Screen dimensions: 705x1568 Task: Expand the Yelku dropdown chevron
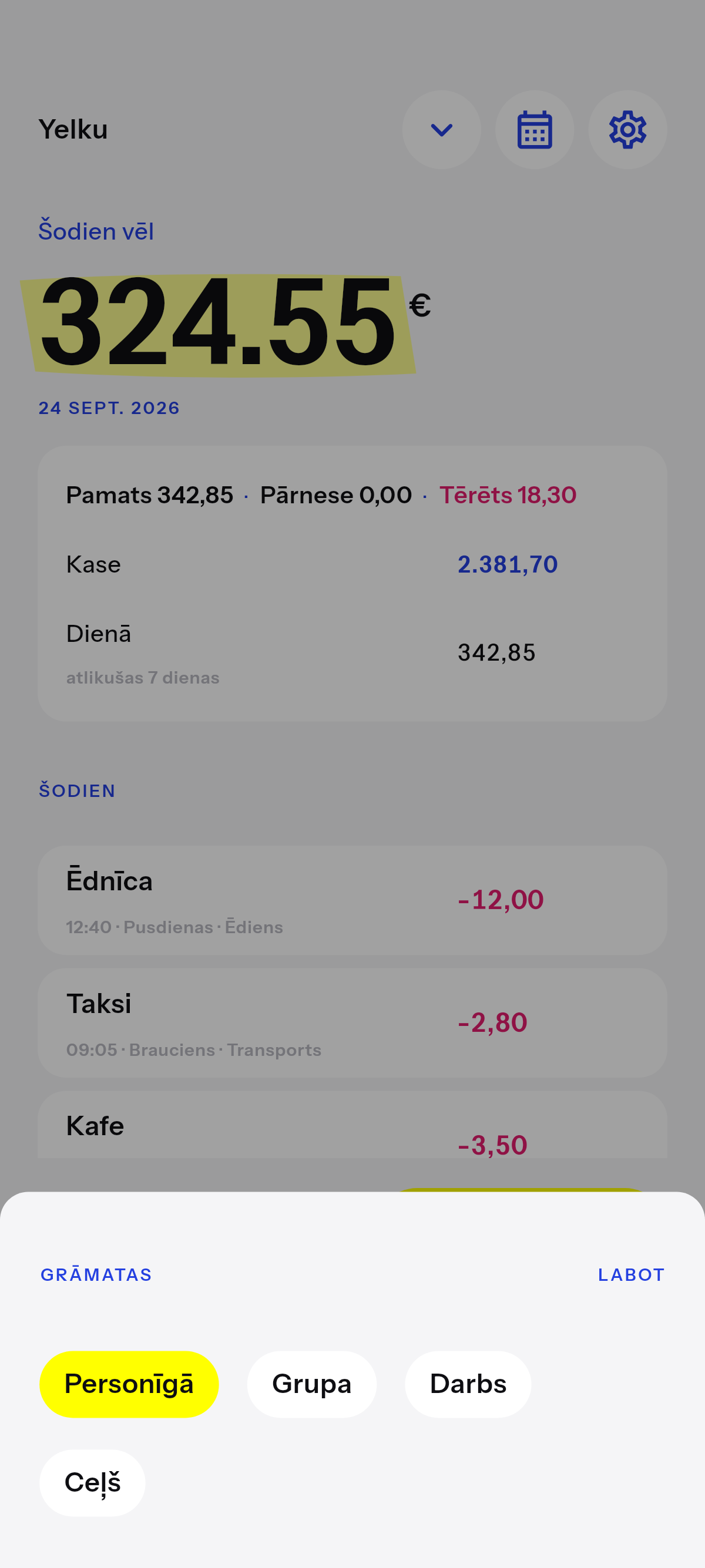point(441,130)
